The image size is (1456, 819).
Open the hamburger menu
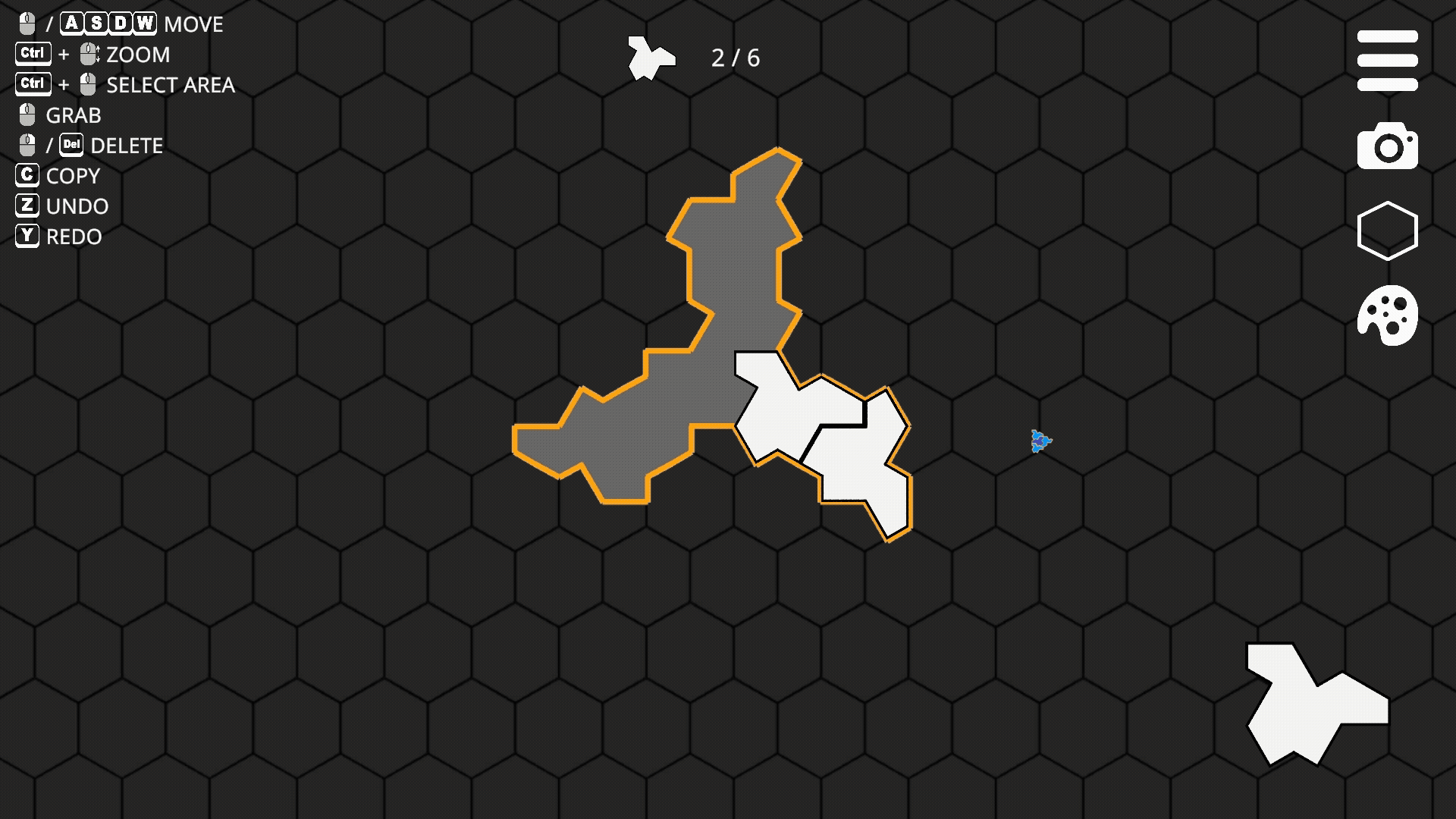(1387, 61)
